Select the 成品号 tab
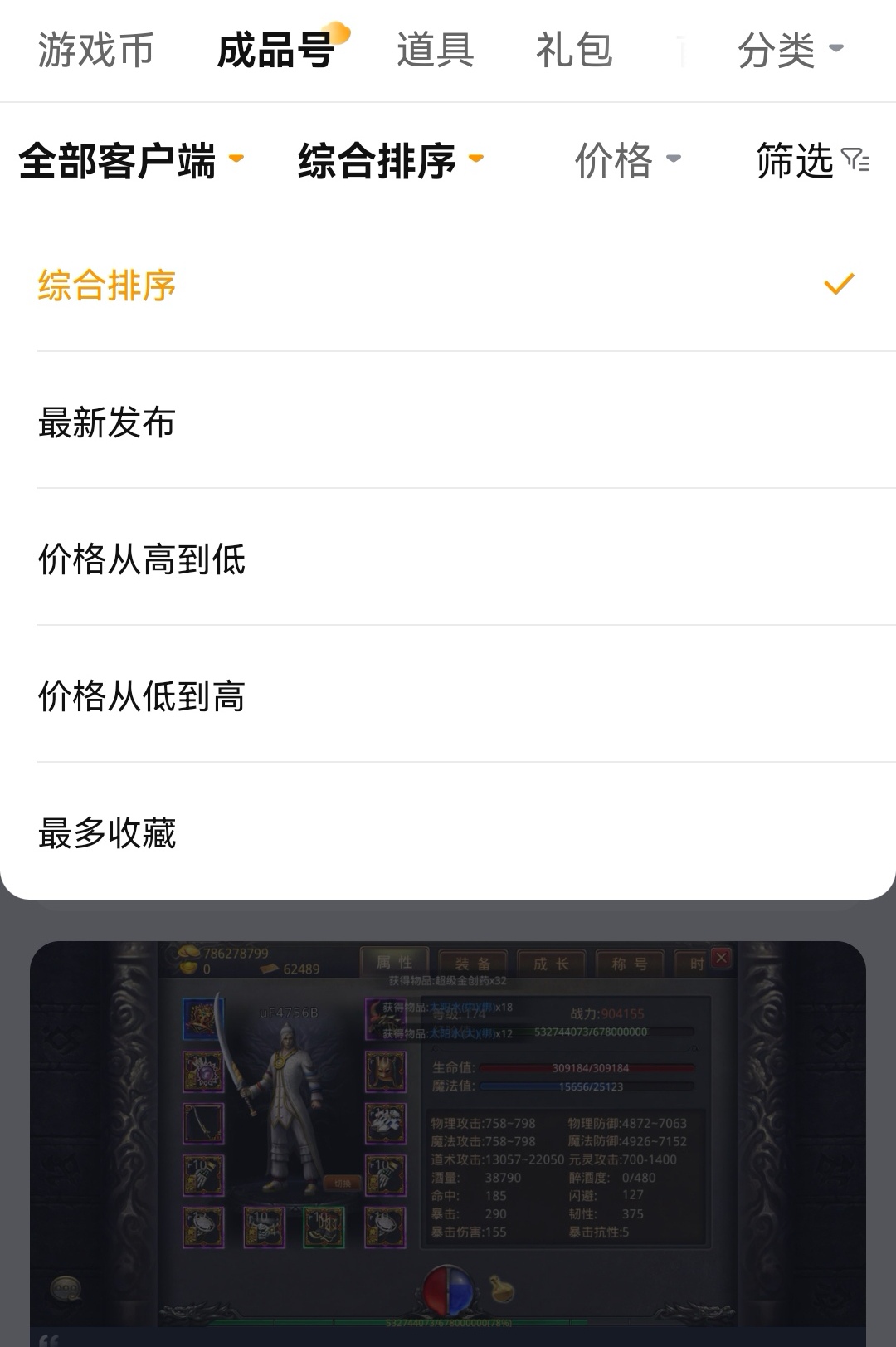 (276, 50)
